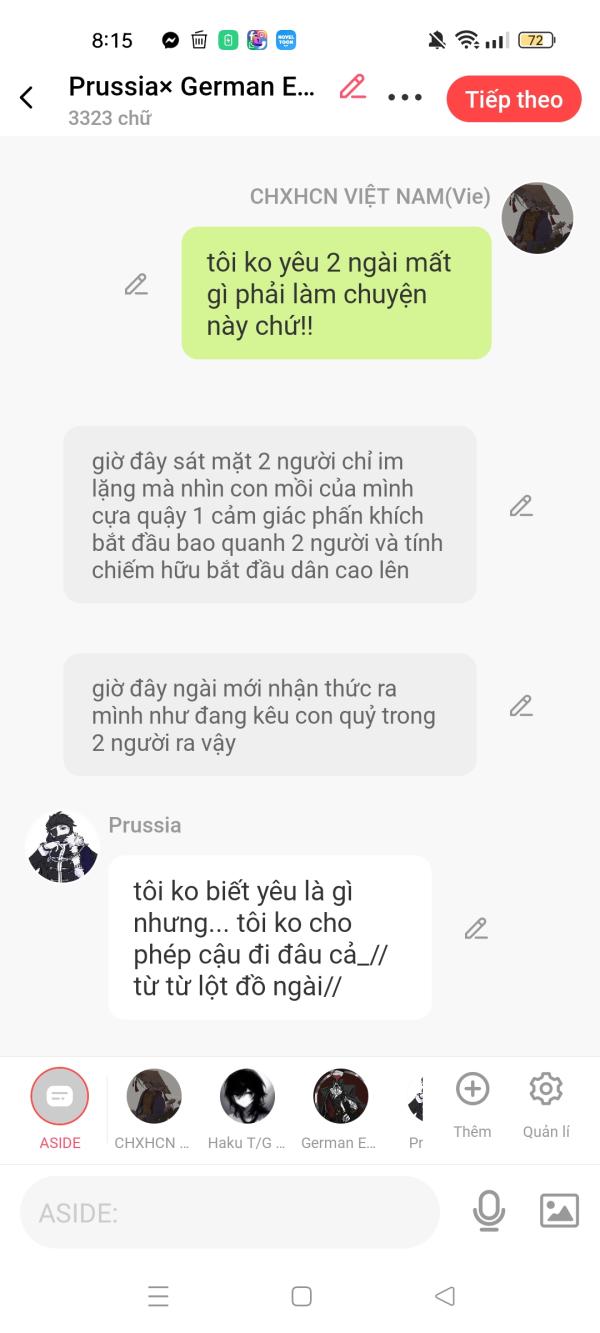Add a new character with Thêm
The height and width of the screenshot is (1333, 600).
472,1090
